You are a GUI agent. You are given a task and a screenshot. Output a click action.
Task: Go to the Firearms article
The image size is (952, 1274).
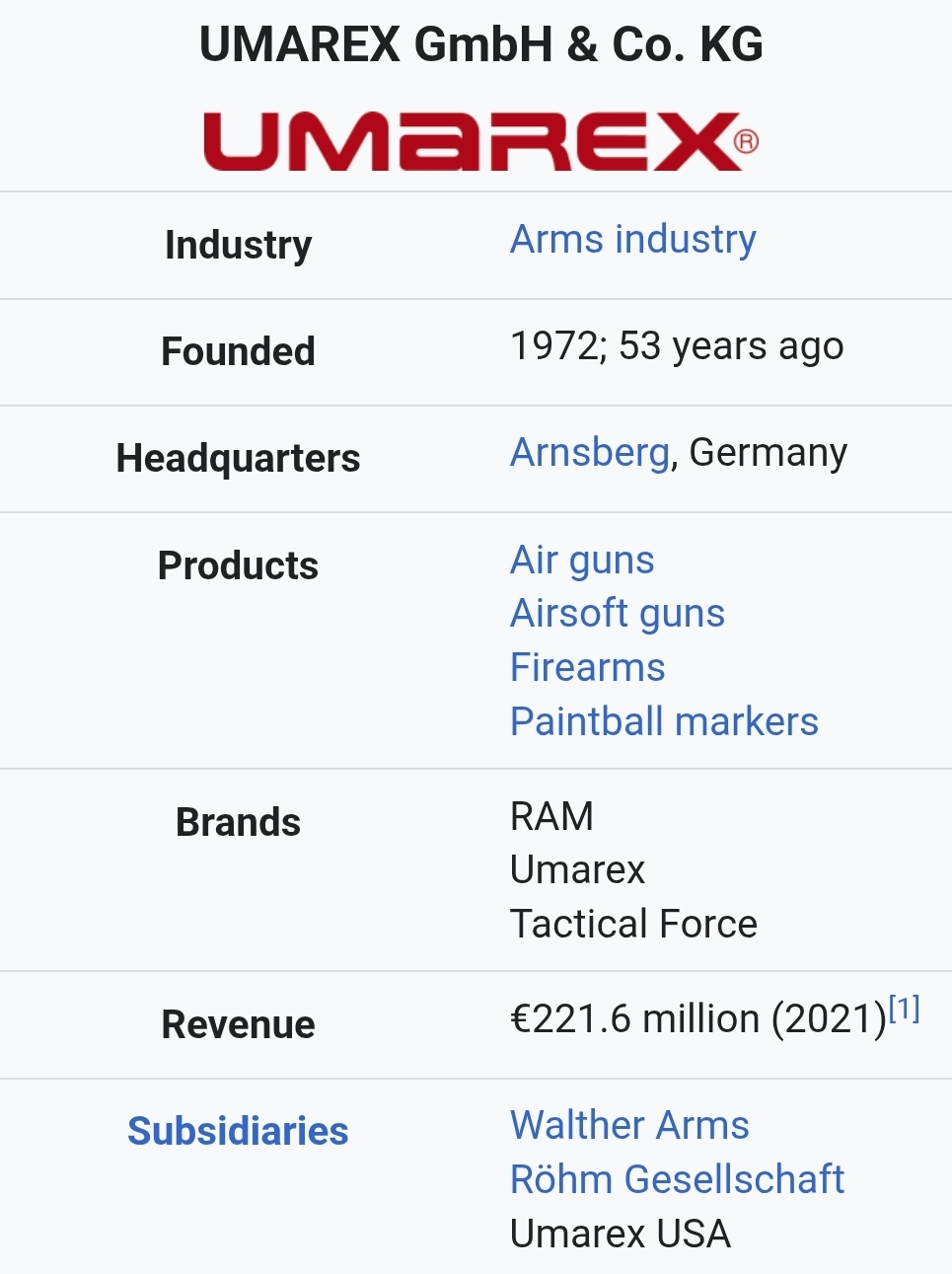click(x=587, y=668)
